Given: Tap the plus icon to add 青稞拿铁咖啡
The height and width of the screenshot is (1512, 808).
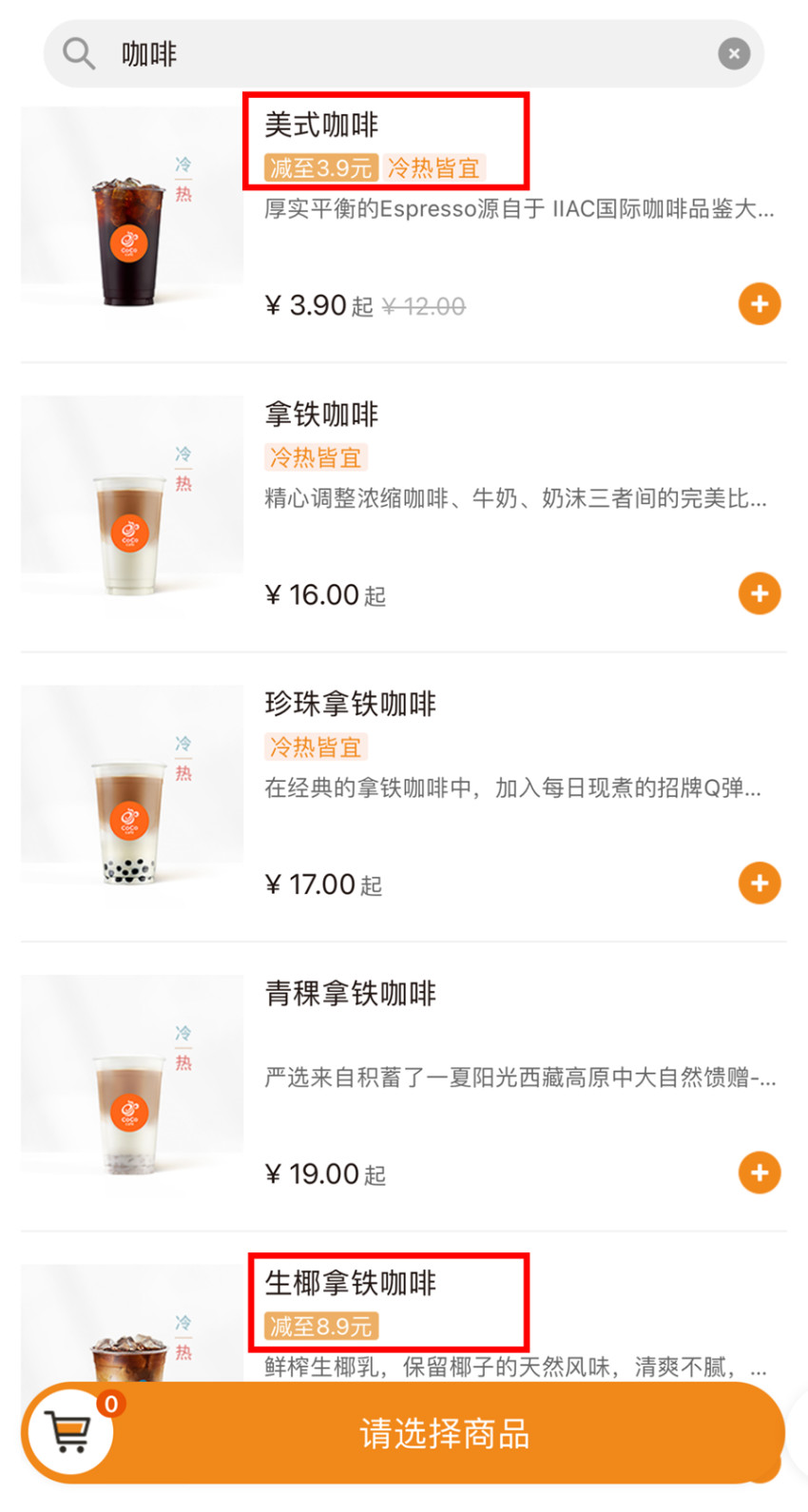Looking at the screenshot, I should 760,1173.
